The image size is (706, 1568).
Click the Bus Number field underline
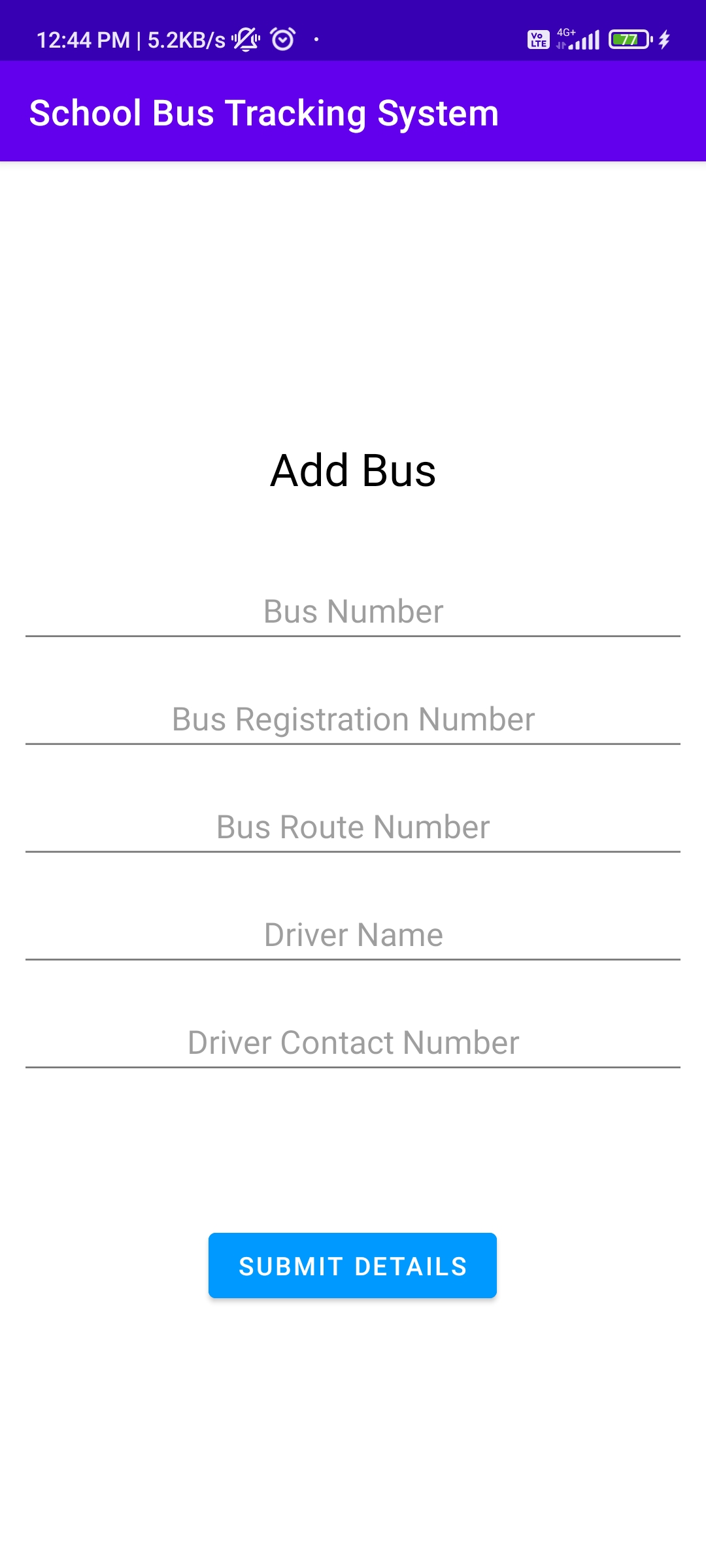point(353,635)
